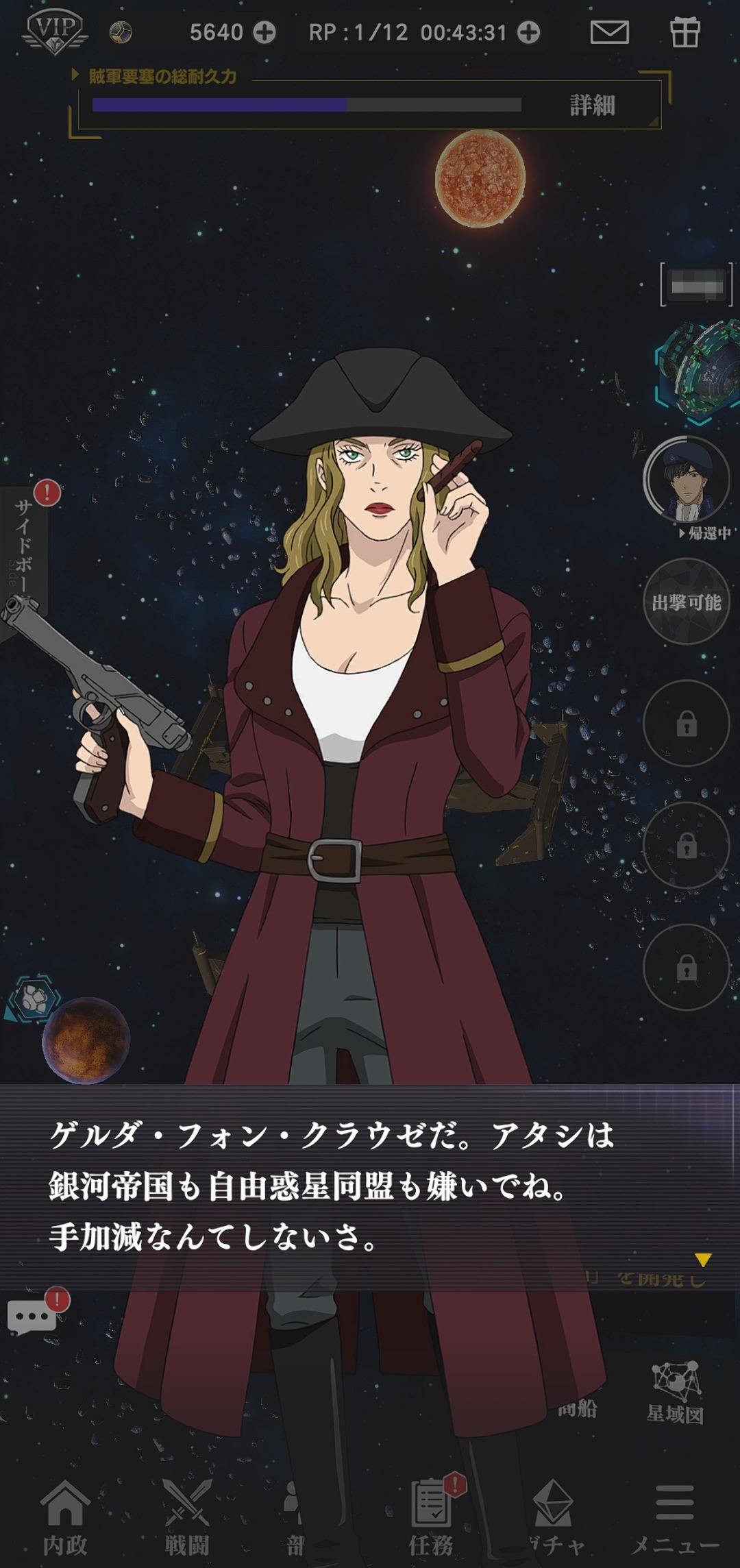Go to the 戦闘 tab
740x1568 pixels.
(x=186, y=1517)
